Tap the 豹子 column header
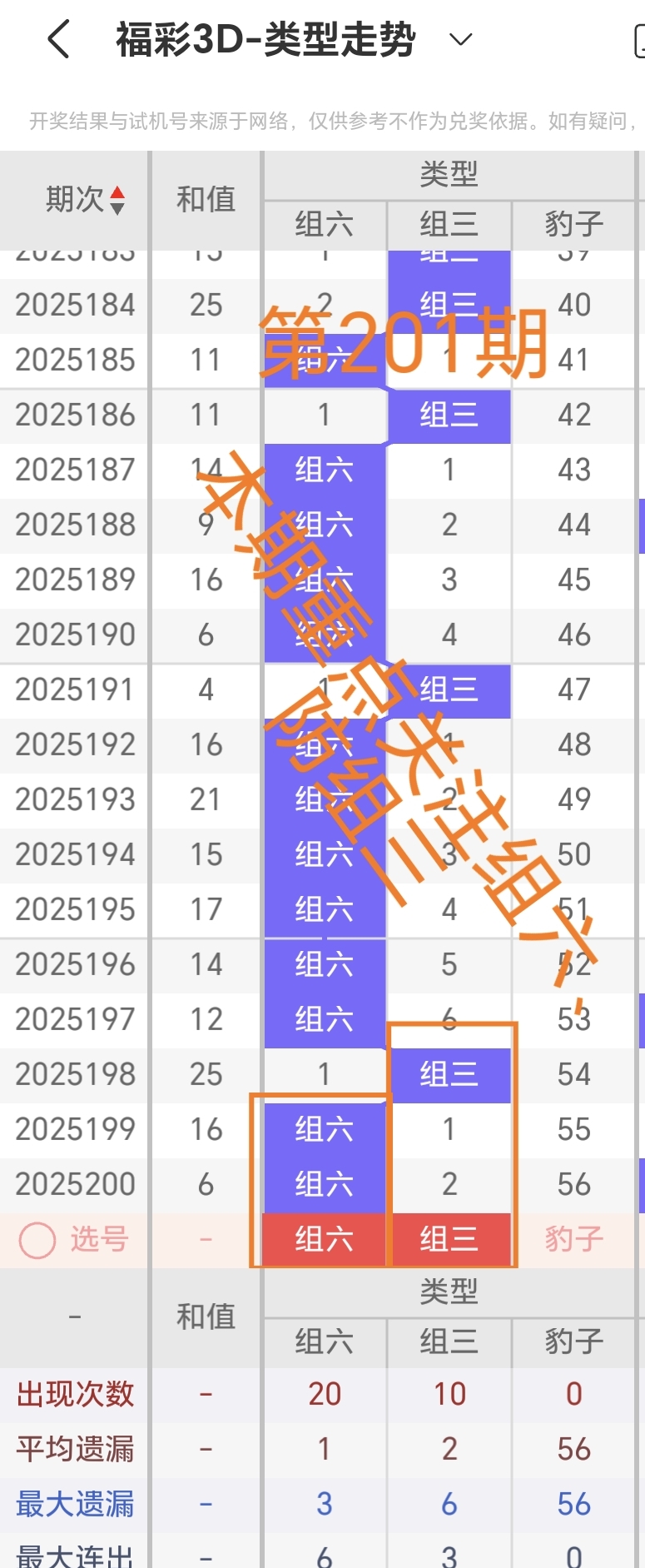The width and height of the screenshot is (645, 1568). click(573, 225)
